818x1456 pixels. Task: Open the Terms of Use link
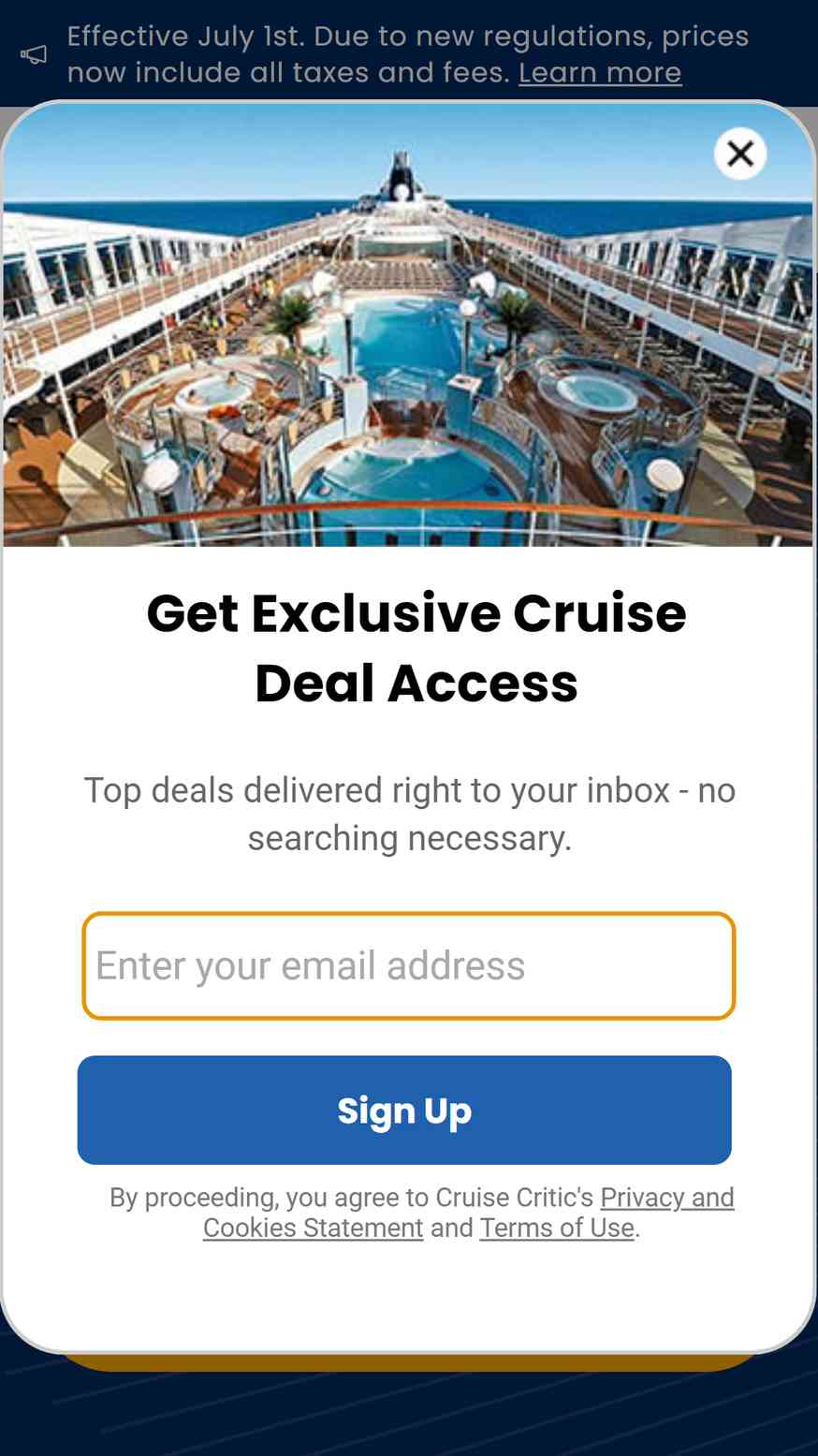click(x=557, y=1228)
